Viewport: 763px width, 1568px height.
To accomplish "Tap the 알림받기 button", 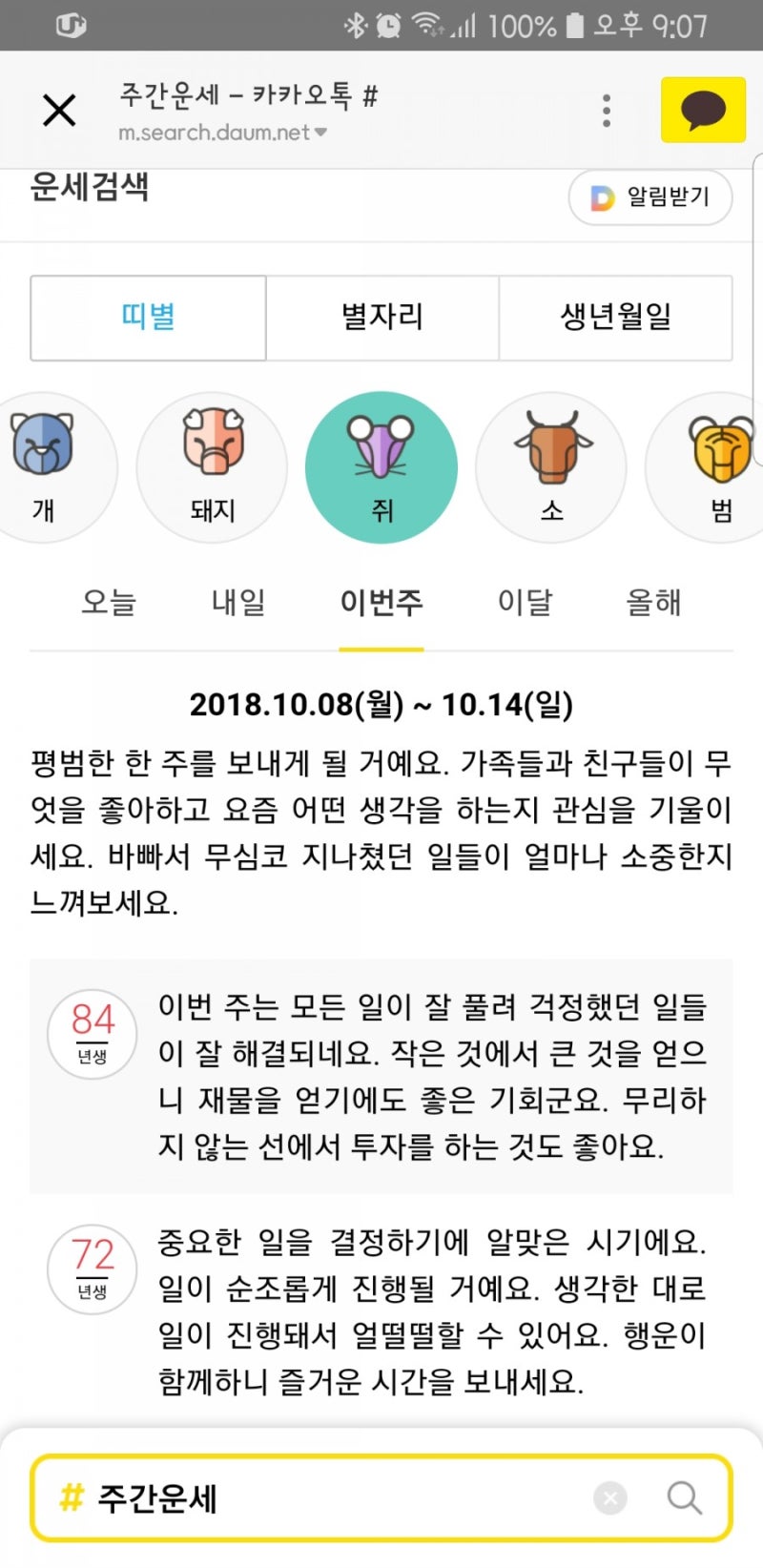I will [650, 197].
